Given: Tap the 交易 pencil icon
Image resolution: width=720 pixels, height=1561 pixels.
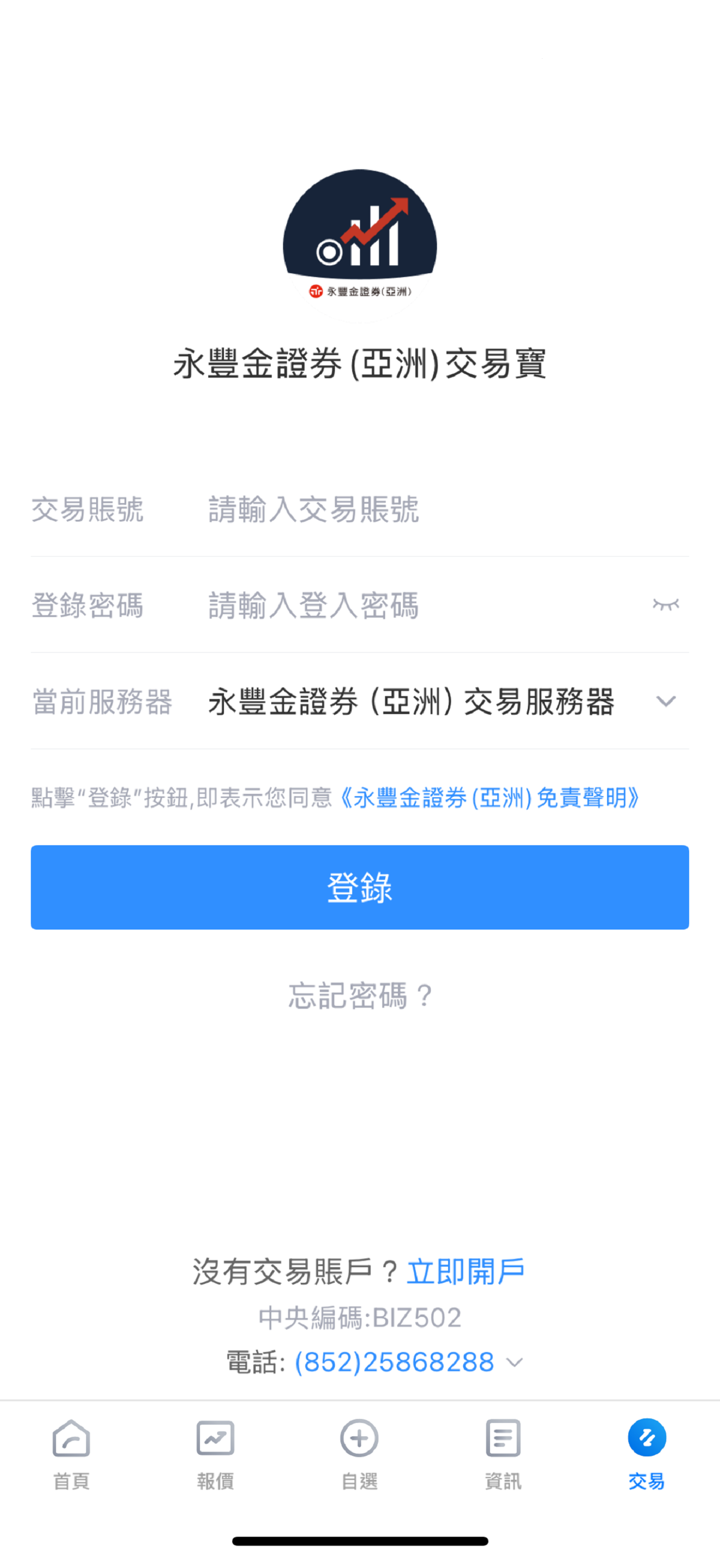Looking at the screenshot, I should pyautogui.click(x=646, y=1438).
